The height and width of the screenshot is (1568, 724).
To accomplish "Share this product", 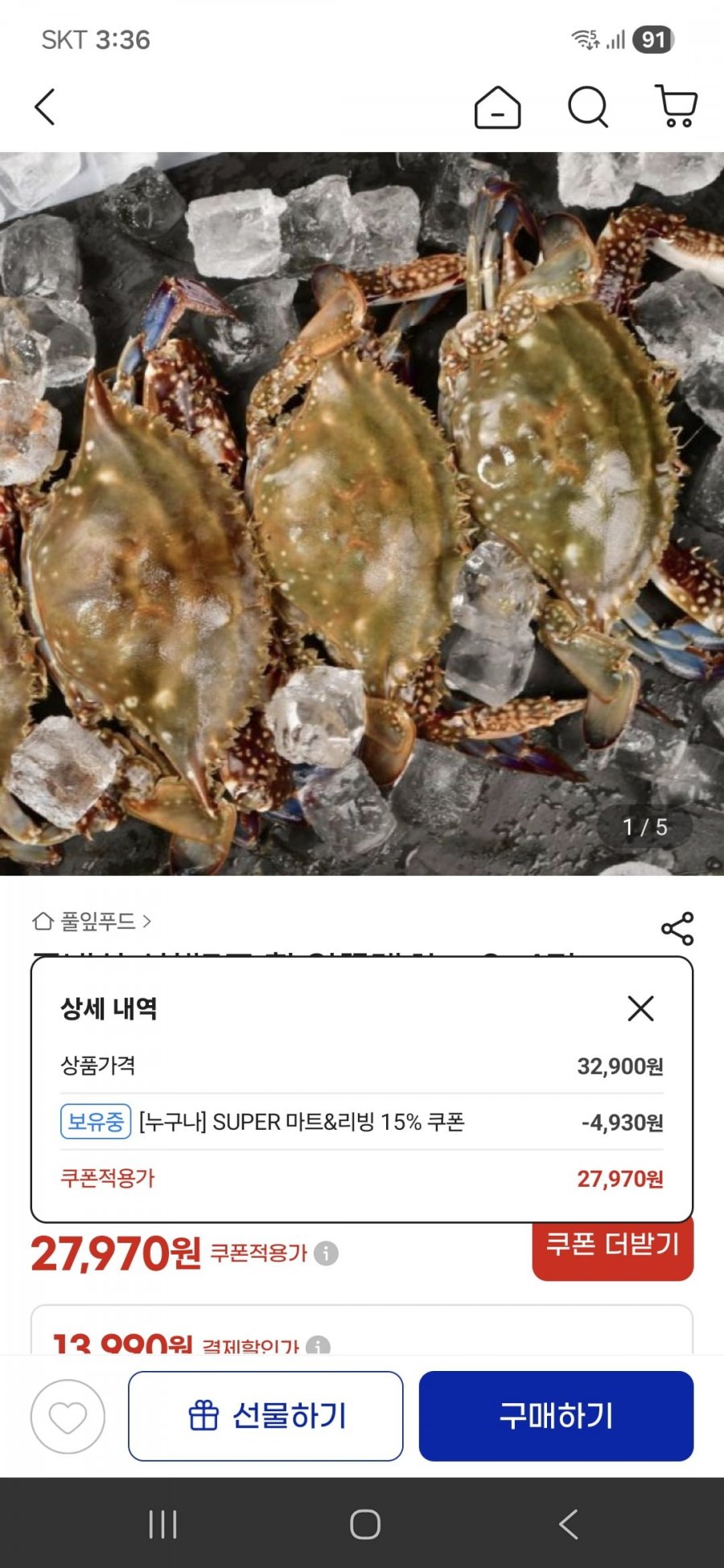I will 677,929.
